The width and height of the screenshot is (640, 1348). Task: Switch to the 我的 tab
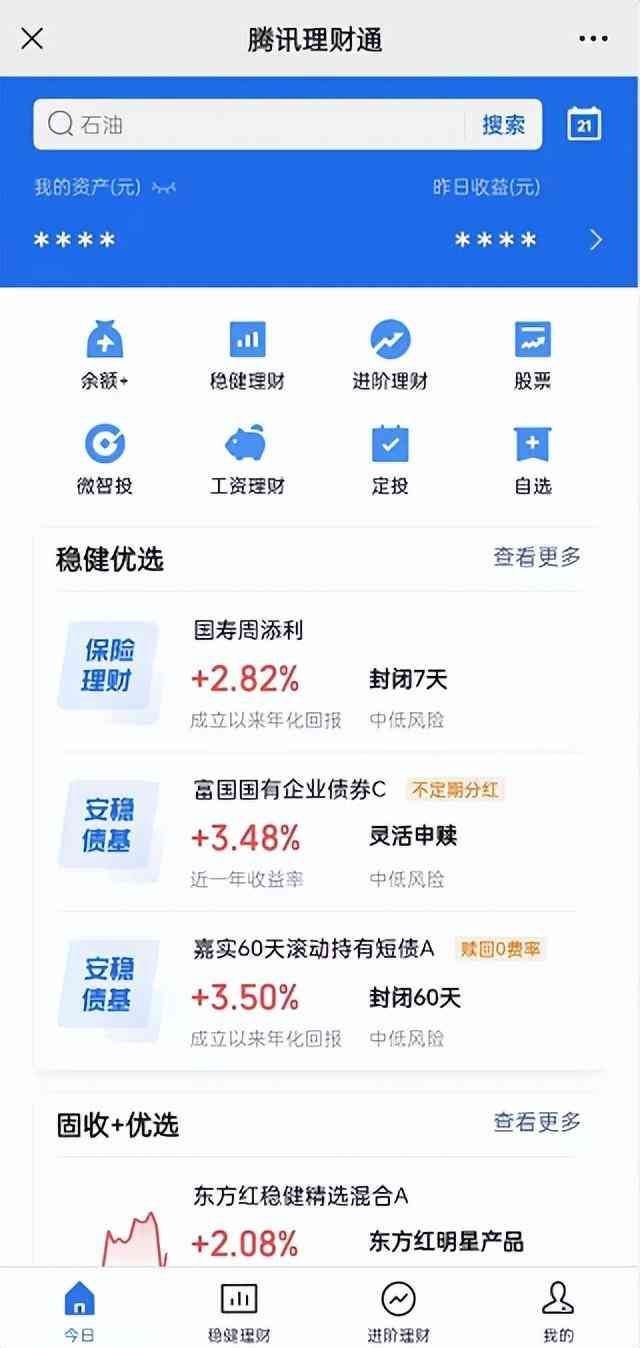[558, 1308]
